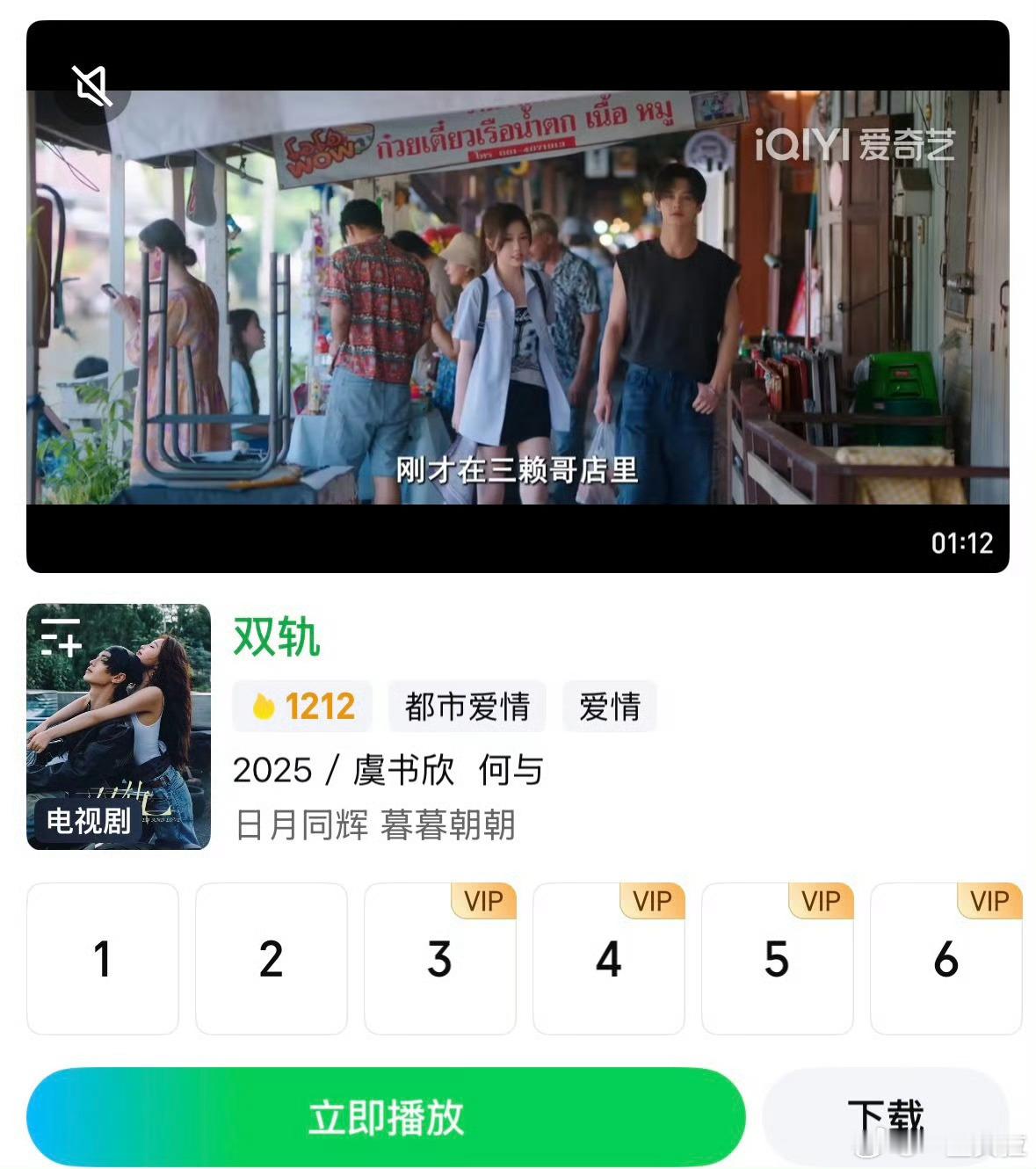Add 双轨 to watchlist via poster icon
Viewport: 1036px width, 1169px height.
pyautogui.click(x=61, y=636)
